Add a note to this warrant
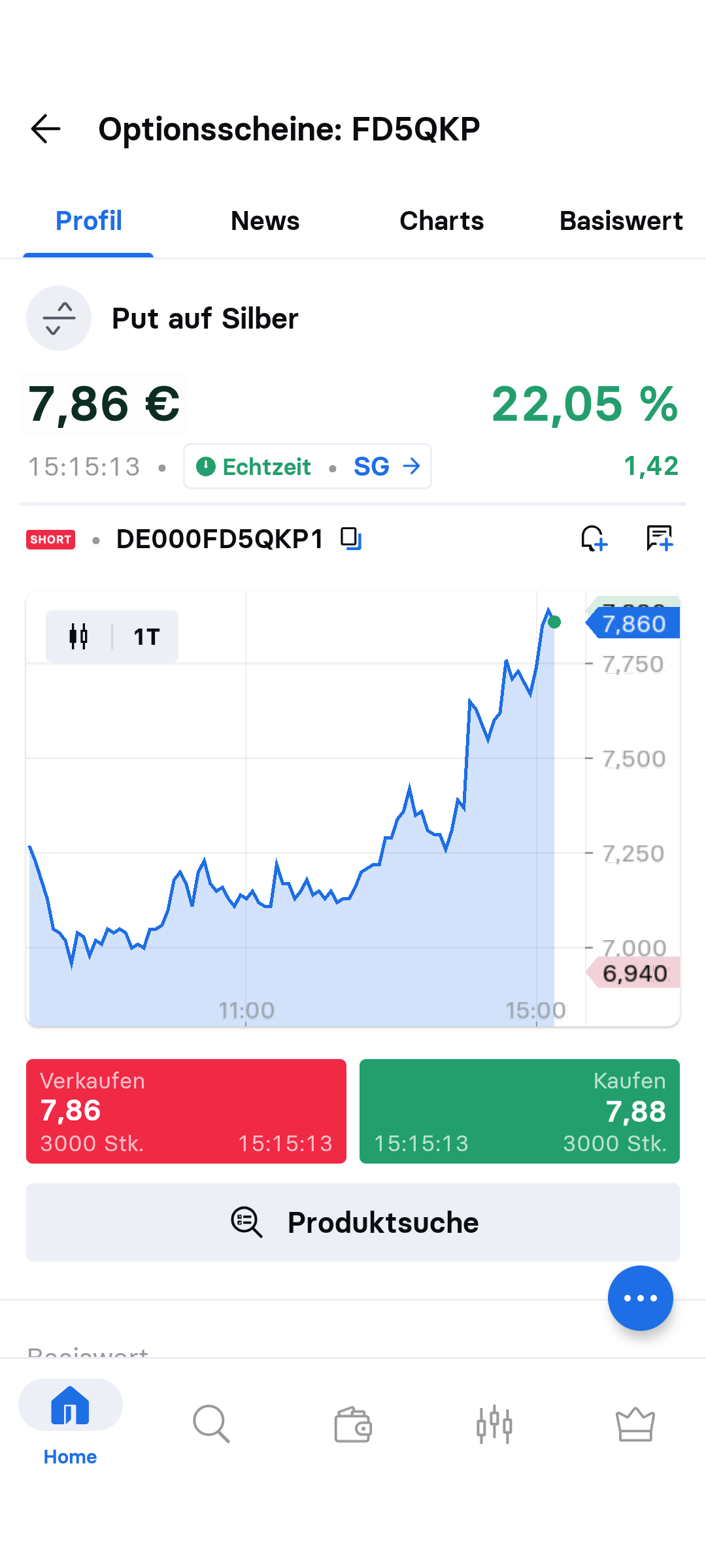Viewport: 706px width, 1568px height. [659, 539]
